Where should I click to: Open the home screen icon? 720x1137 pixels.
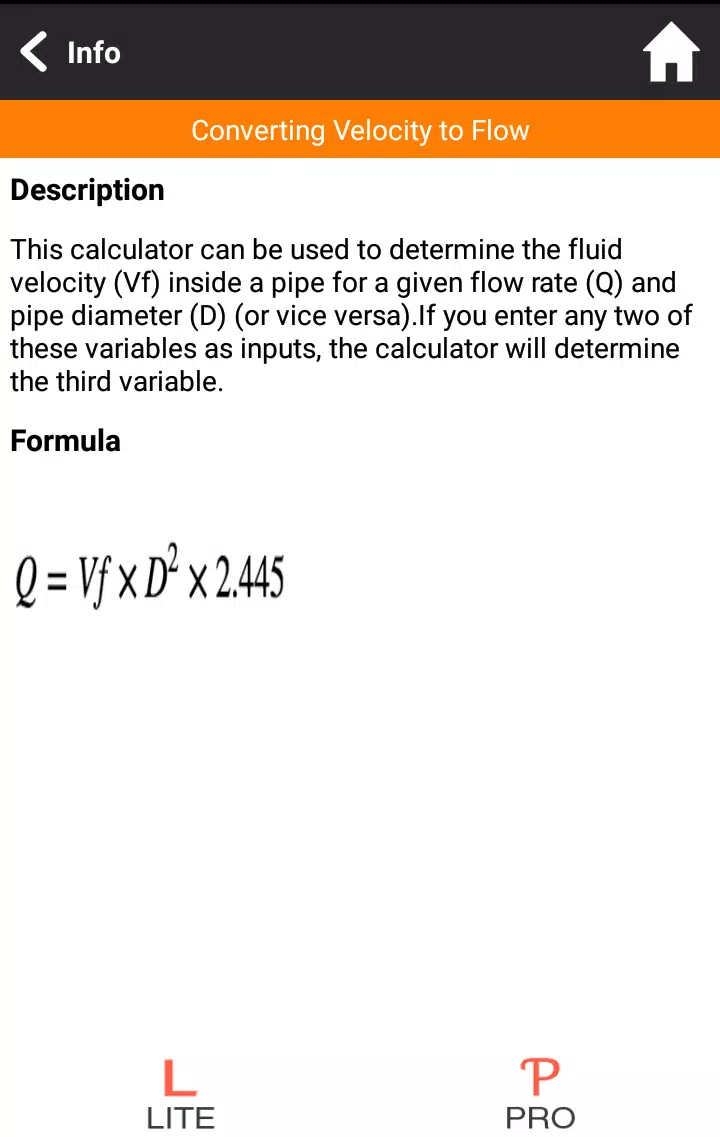coord(670,53)
